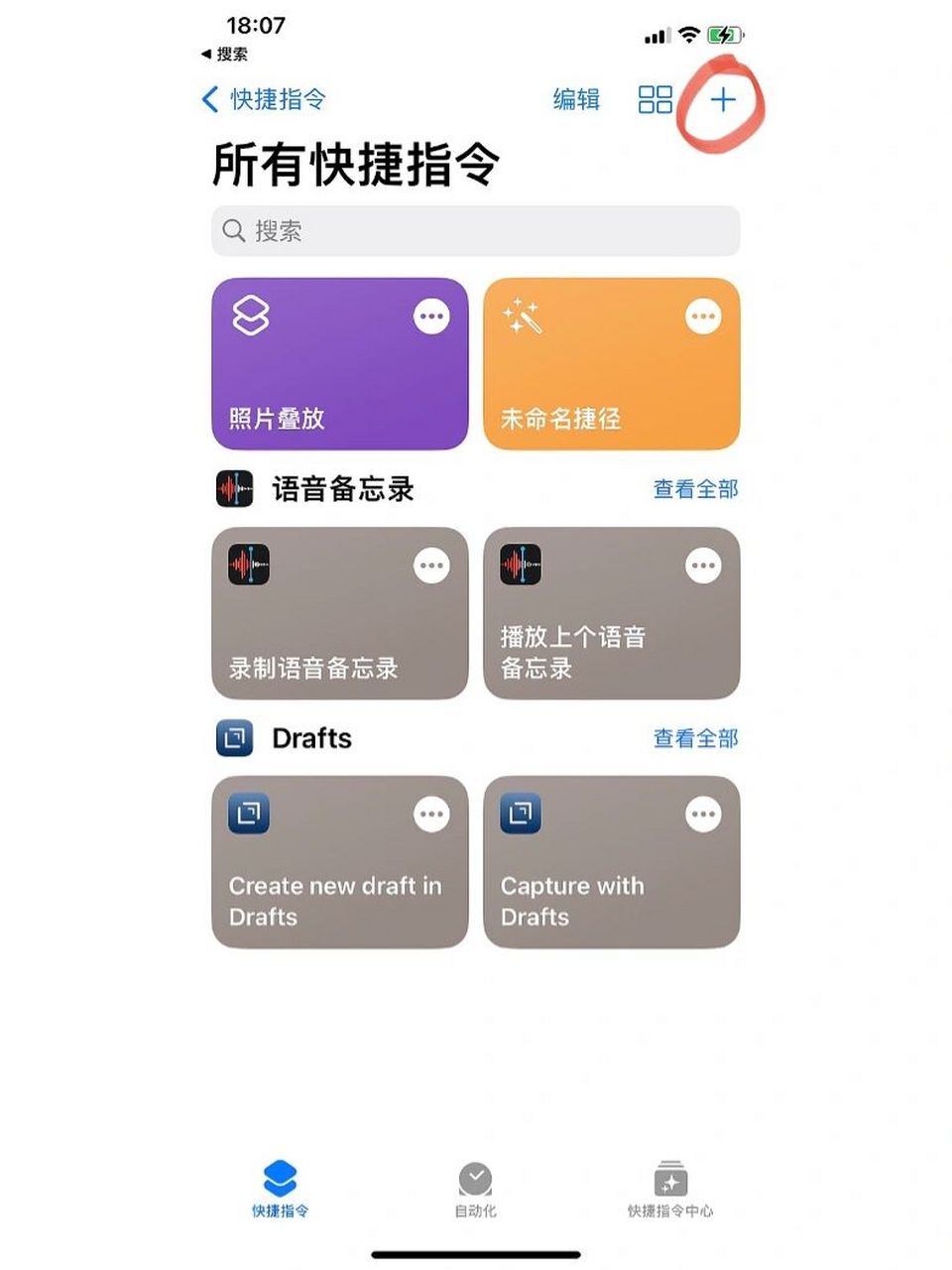Open options on Capture with Drafts shortcut
Viewport: 952px width, 1270px height.
coord(702,814)
